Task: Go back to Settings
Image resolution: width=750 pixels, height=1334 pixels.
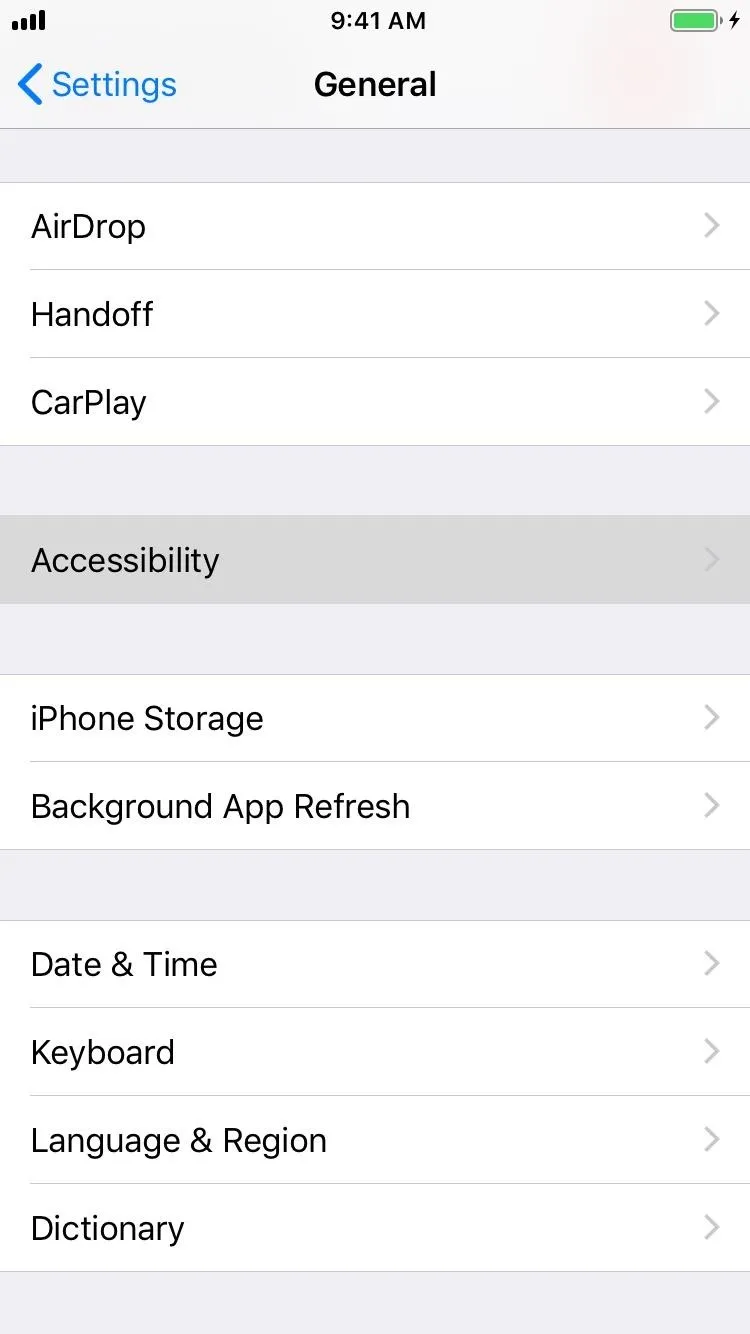Action: tap(97, 85)
